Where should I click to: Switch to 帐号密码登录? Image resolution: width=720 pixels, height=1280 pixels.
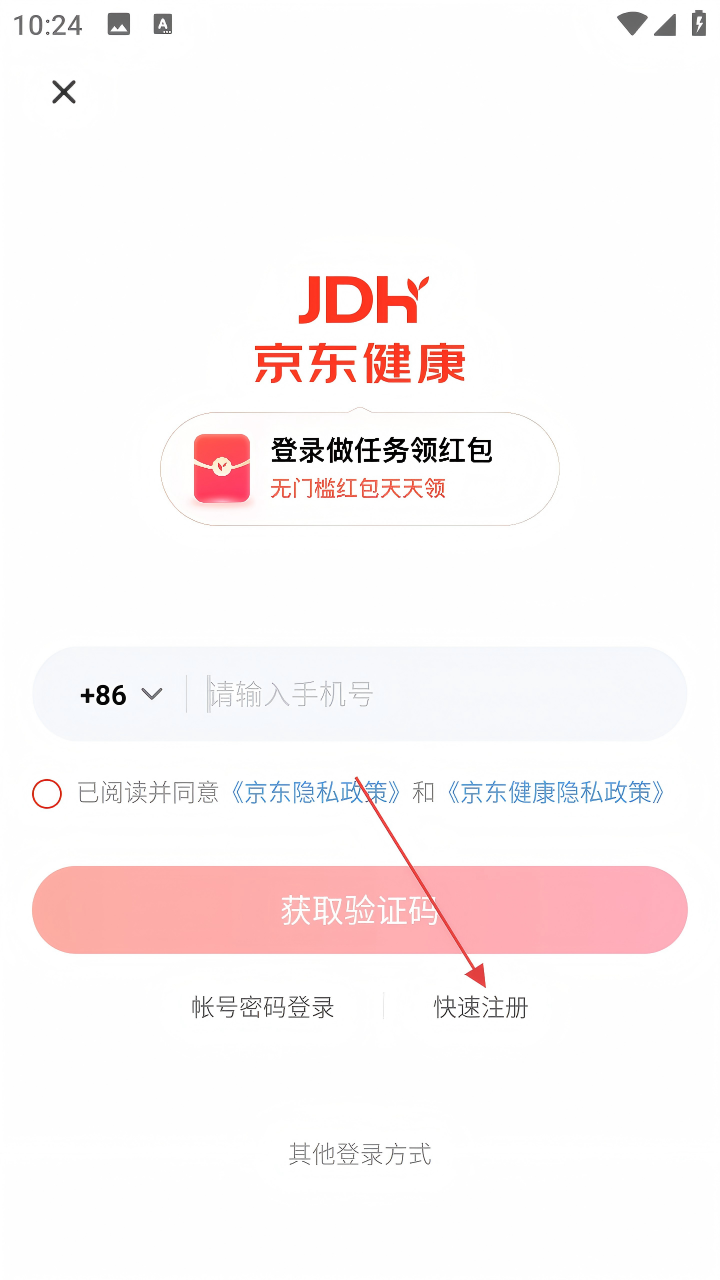(263, 1007)
